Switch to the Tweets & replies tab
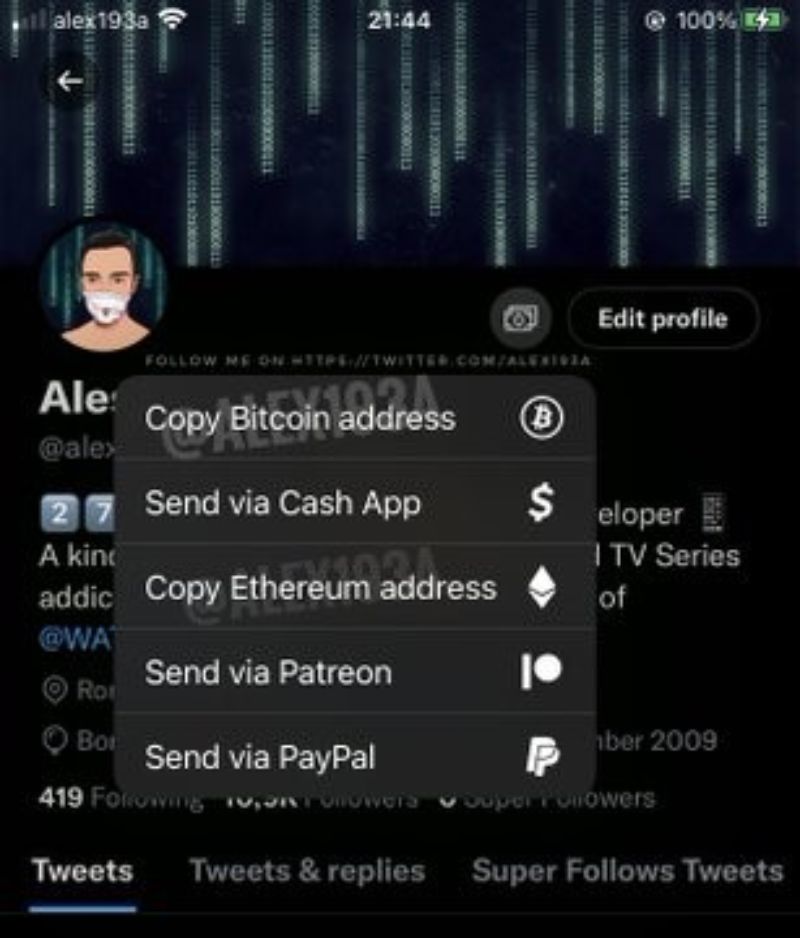Screen dimensions: 800x938 point(308,871)
